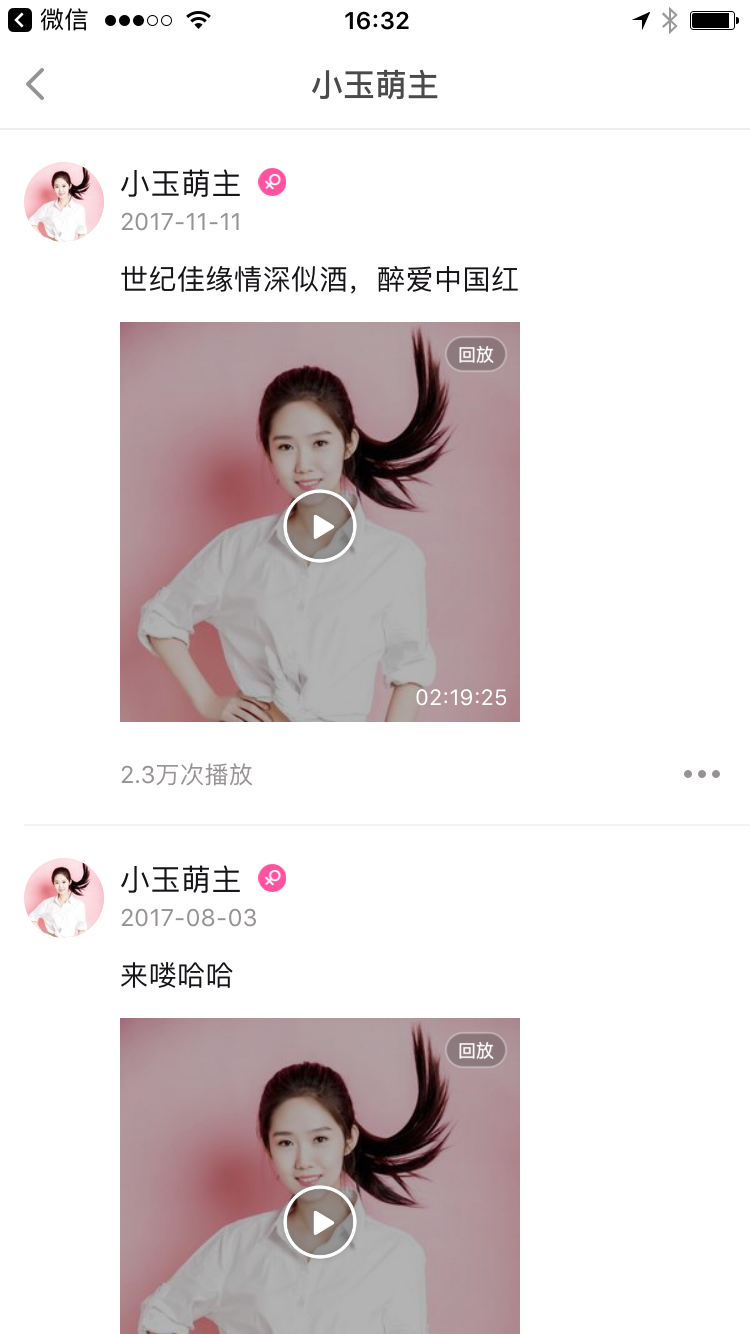The width and height of the screenshot is (750, 1334).
Task: Open profile avatar on the 2017-08-03 post
Action: [x=64, y=898]
